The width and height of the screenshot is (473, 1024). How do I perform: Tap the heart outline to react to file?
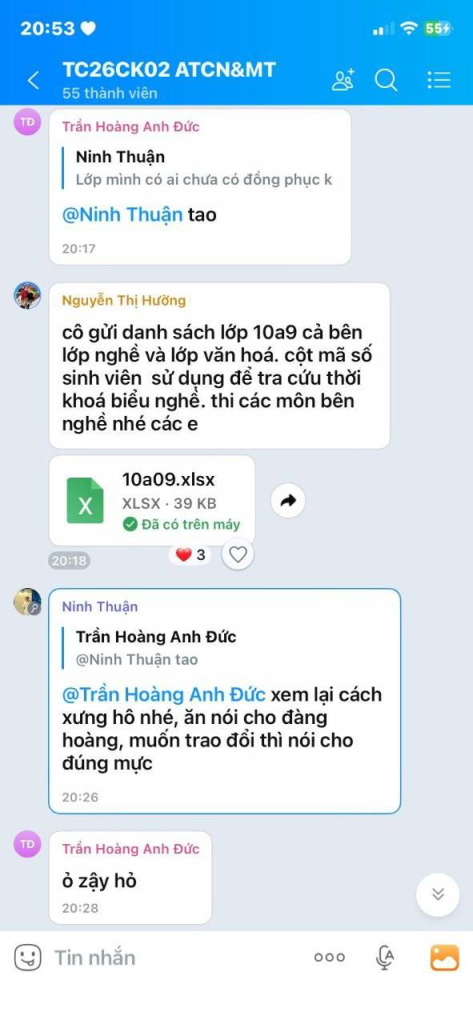[238, 555]
